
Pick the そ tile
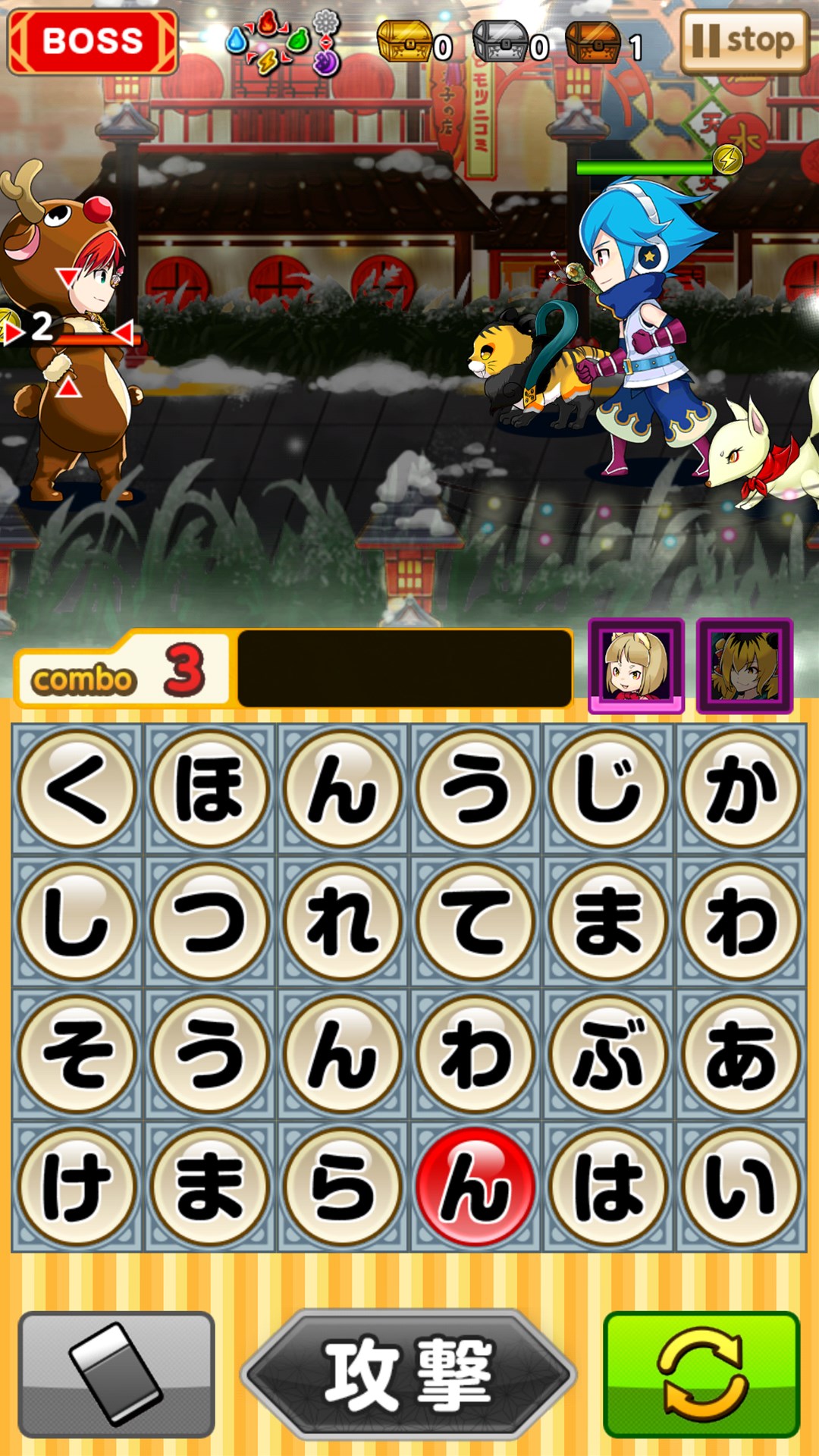click(x=77, y=1054)
